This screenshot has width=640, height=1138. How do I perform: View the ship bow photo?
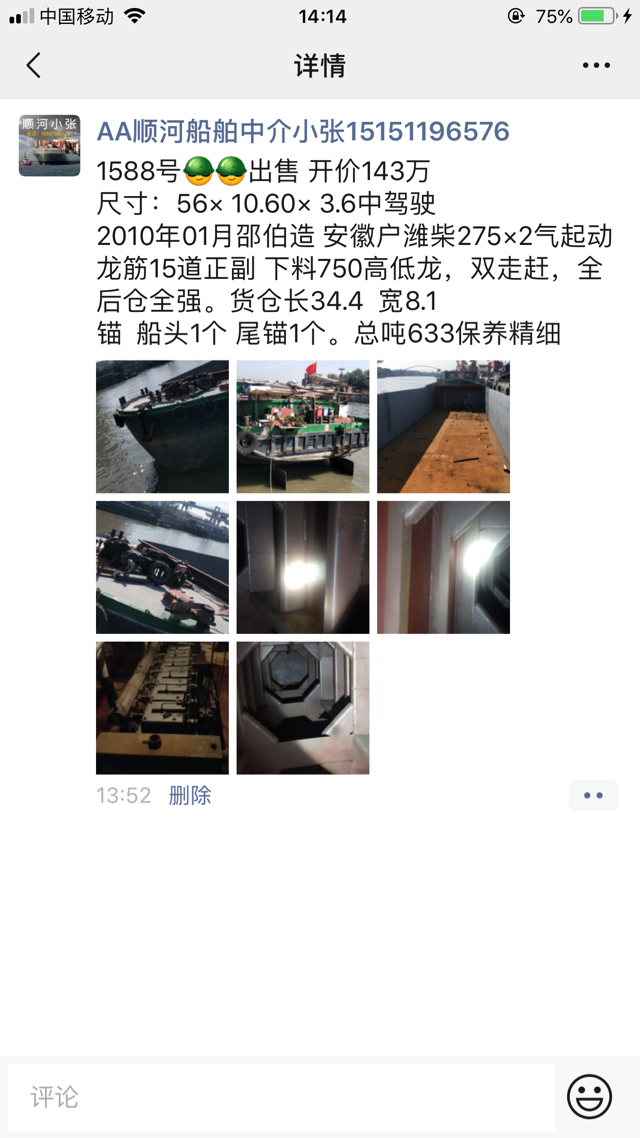coord(162,427)
